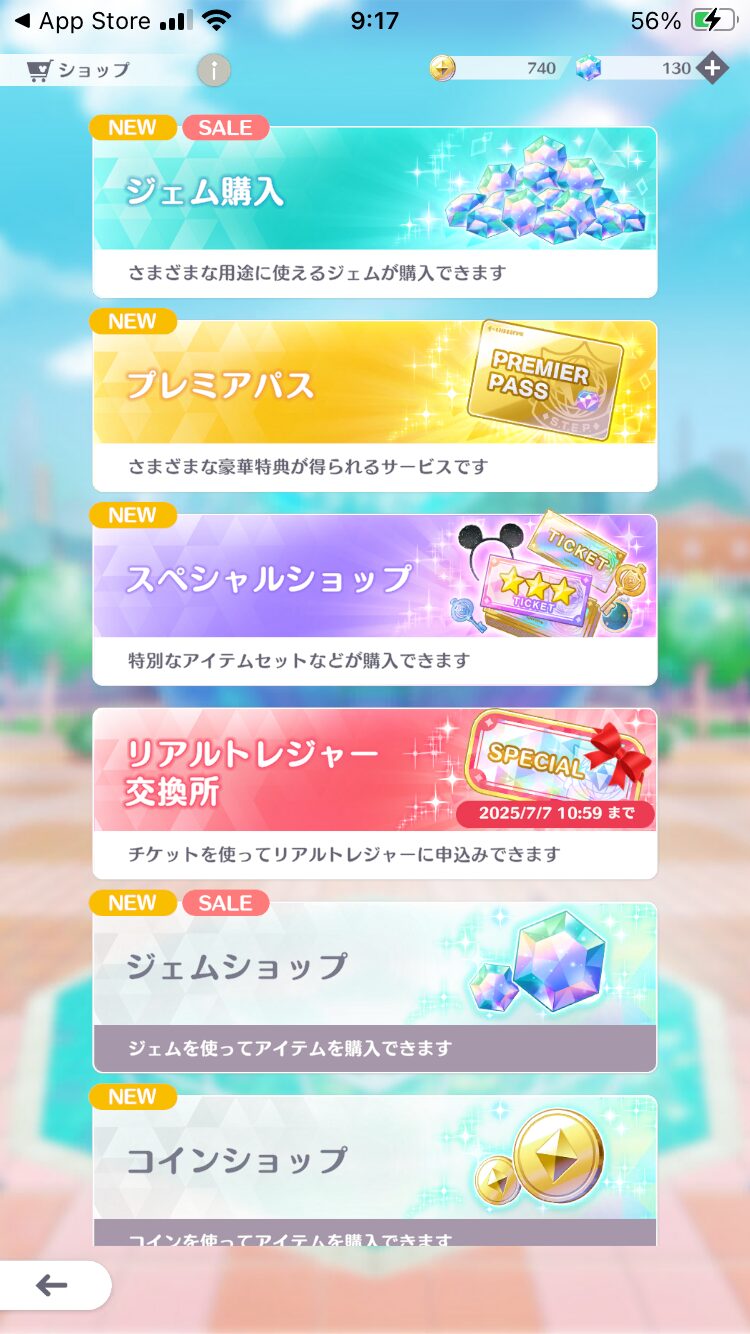Screen dimensions: 750x1334
Task: Tap the plus icon to add gems
Action: 711,68
